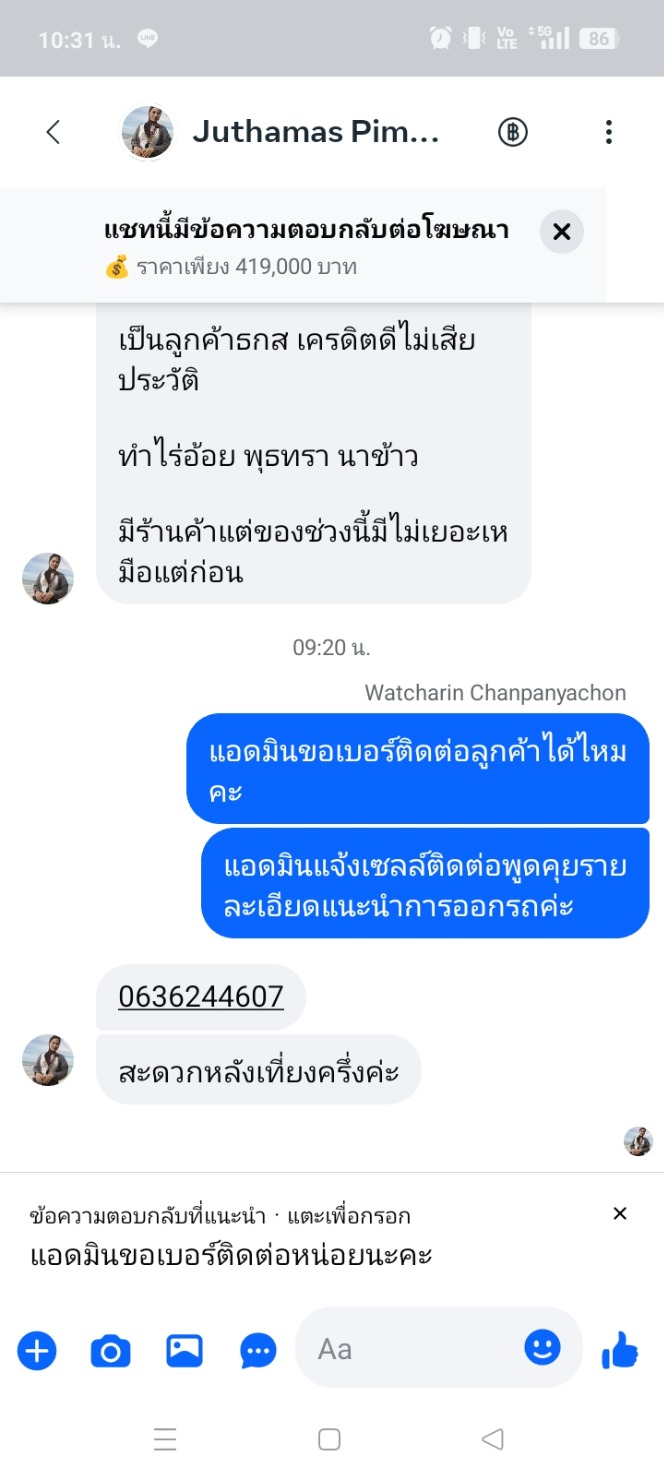Fill in the suggested reply asking for phone number
664x1480 pixels.
(230, 1255)
